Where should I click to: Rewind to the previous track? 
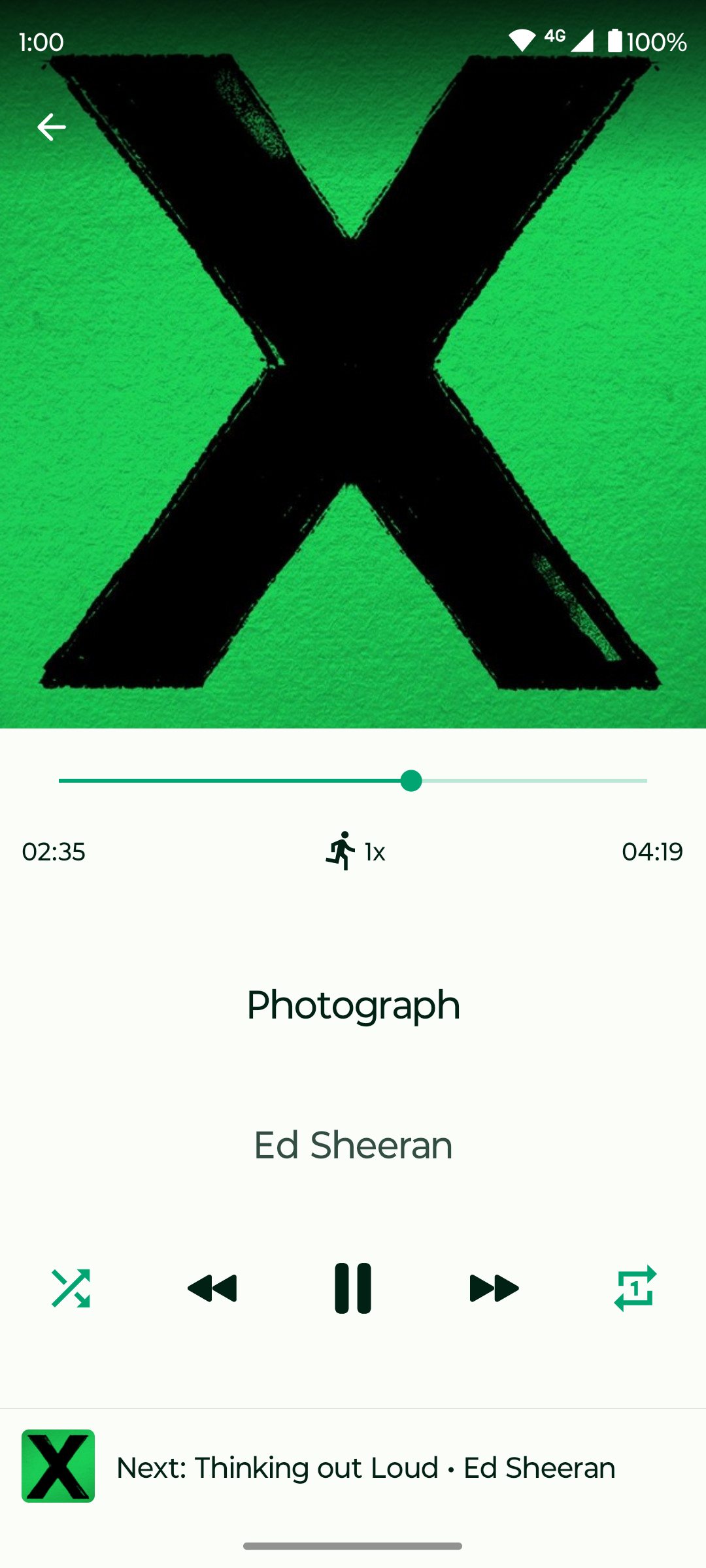[212, 1286]
